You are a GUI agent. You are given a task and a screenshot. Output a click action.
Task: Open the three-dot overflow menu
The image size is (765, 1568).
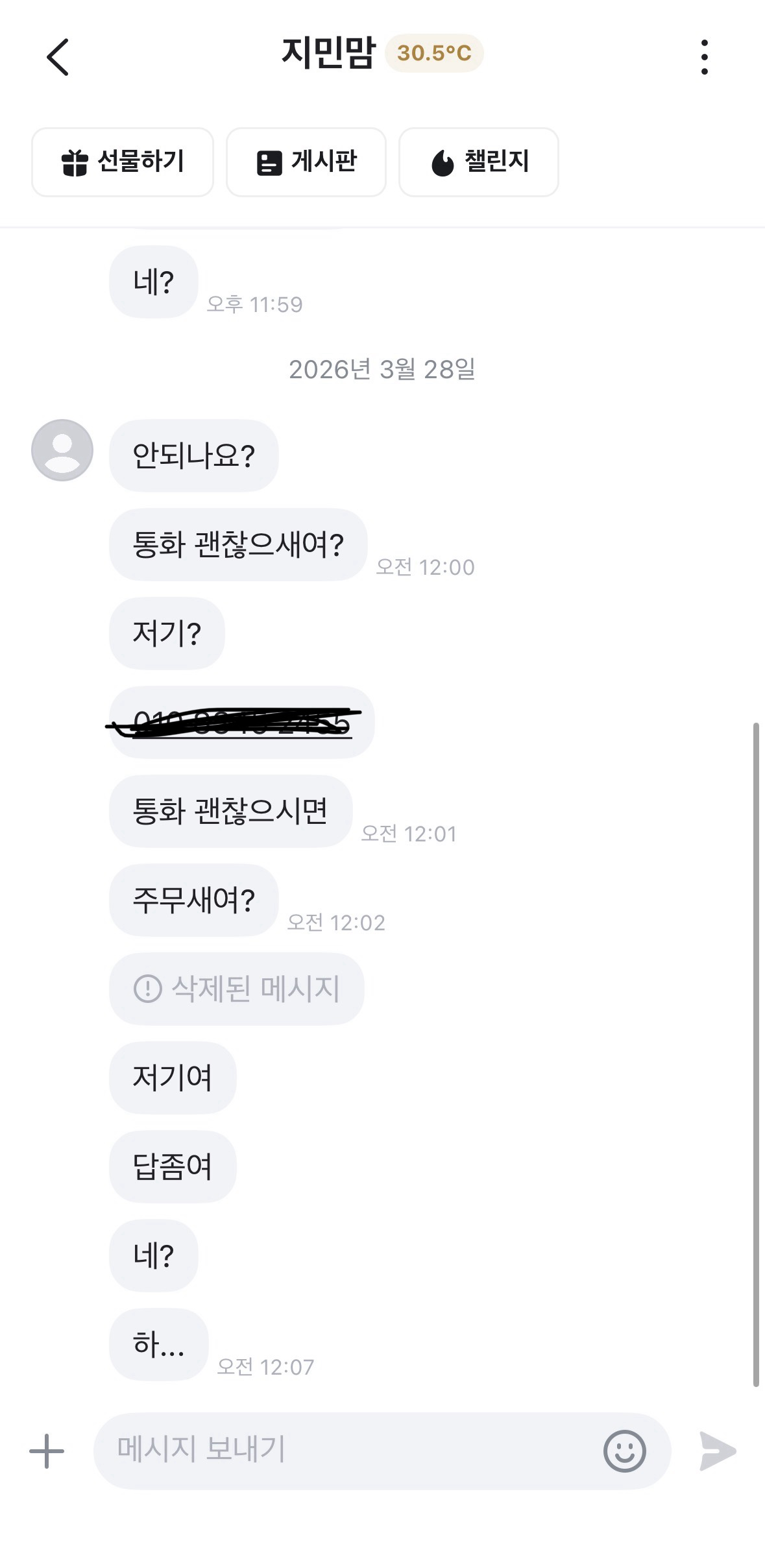(x=704, y=57)
